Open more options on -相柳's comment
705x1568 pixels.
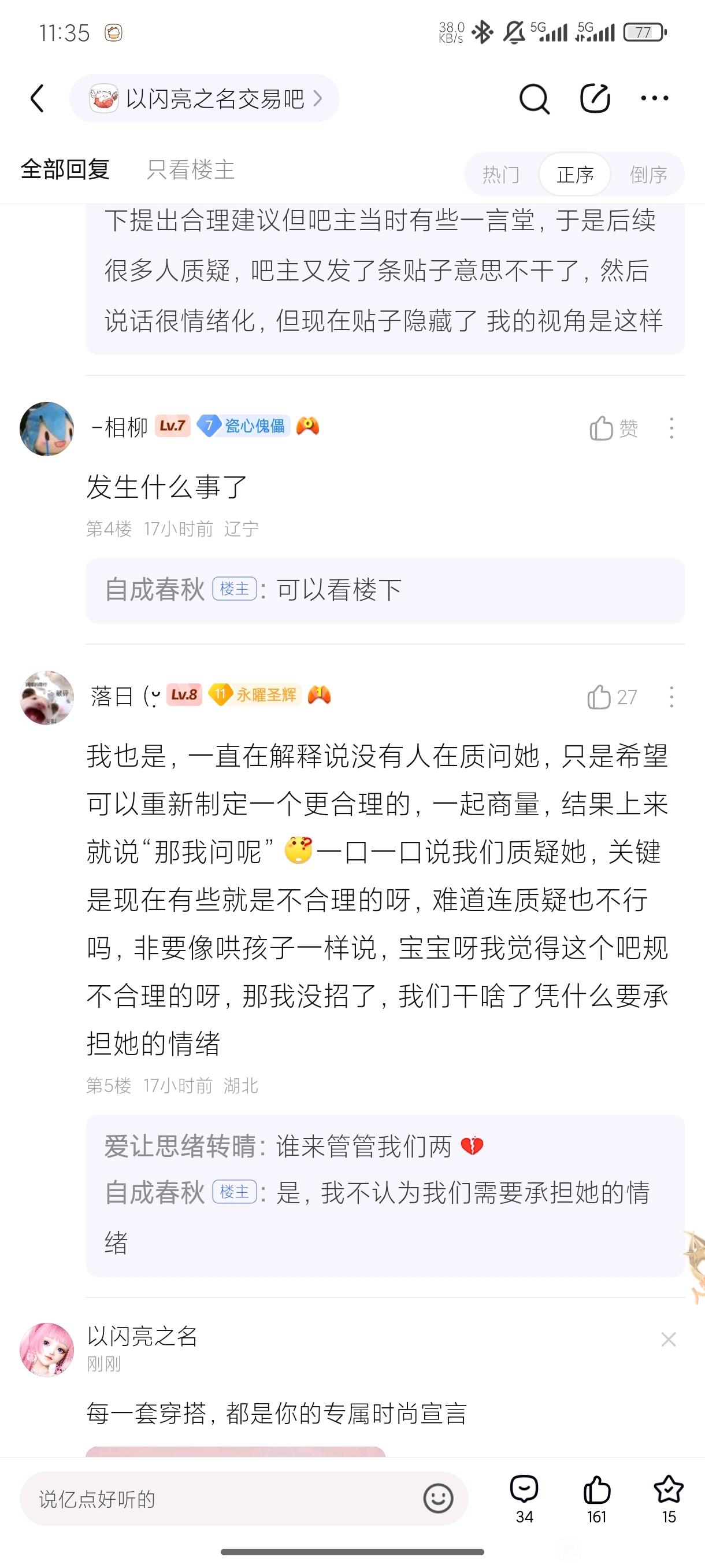click(671, 428)
